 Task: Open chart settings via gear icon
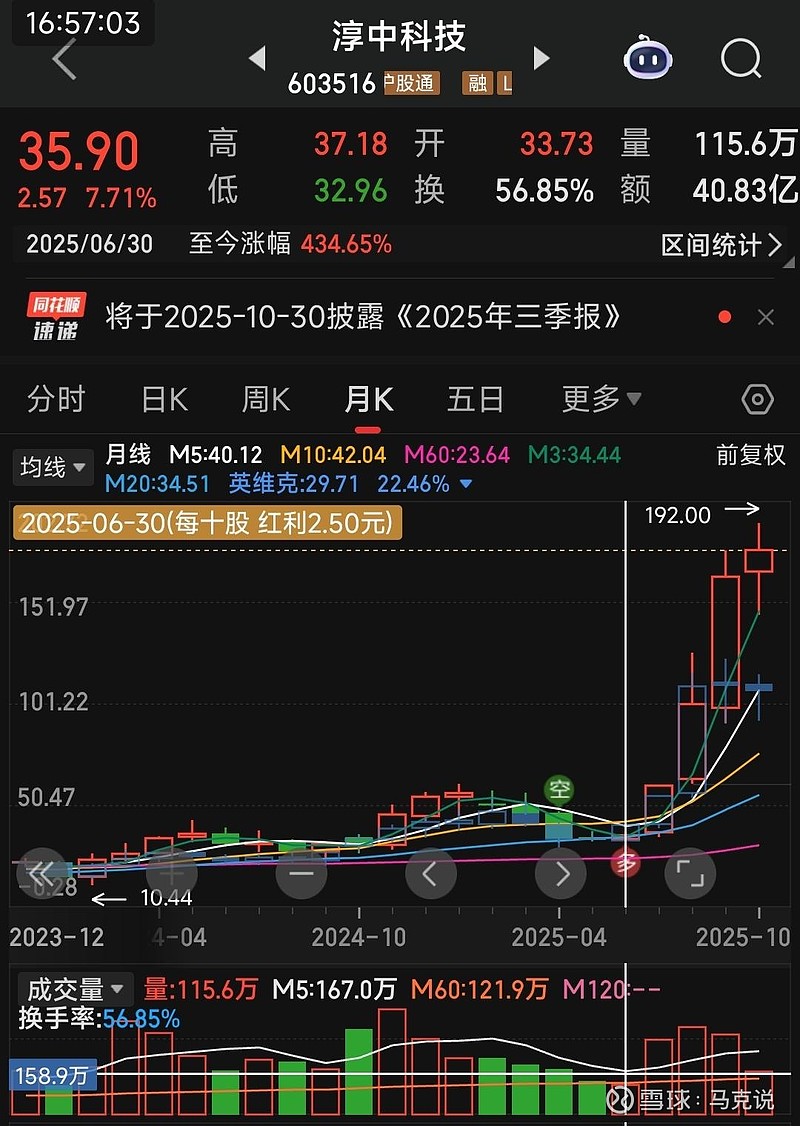(x=757, y=398)
